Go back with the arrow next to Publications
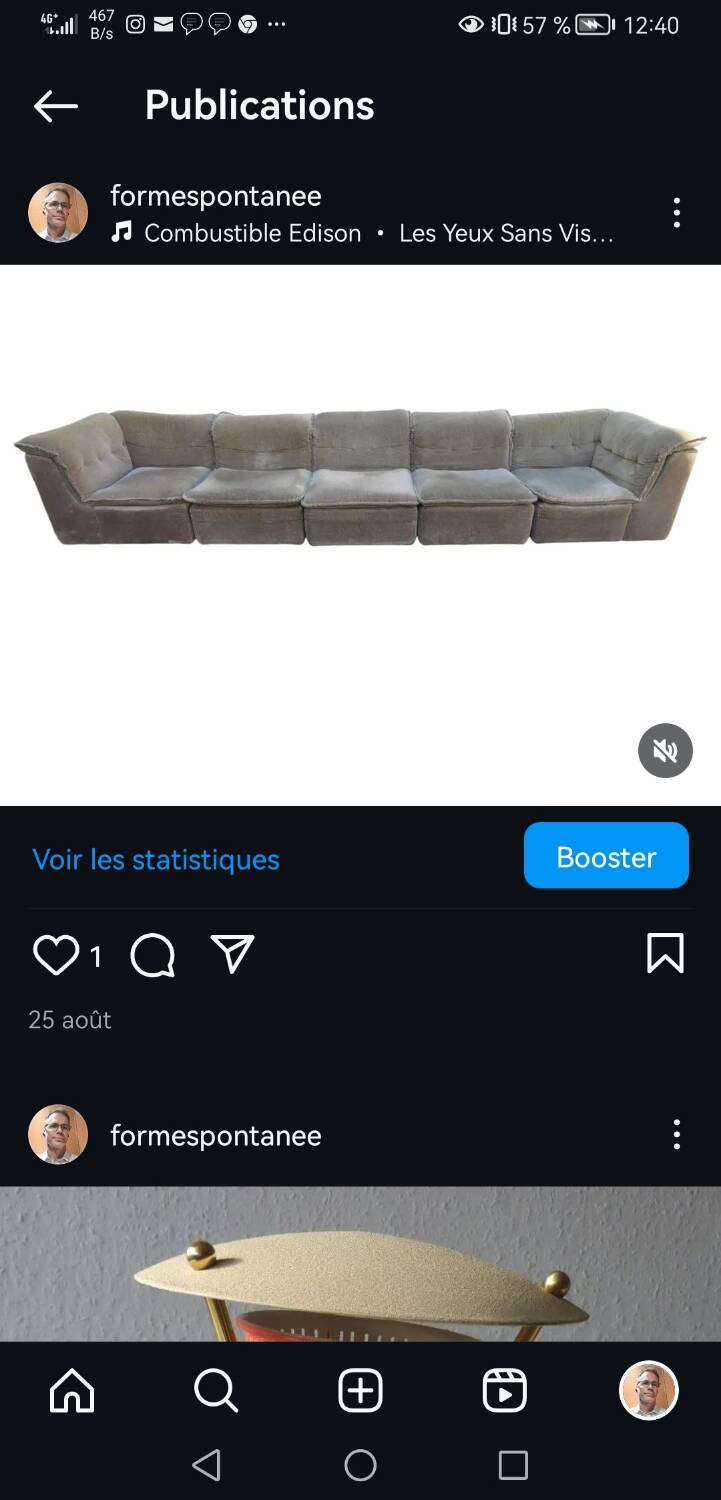The height and width of the screenshot is (1500, 721). [55, 105]
